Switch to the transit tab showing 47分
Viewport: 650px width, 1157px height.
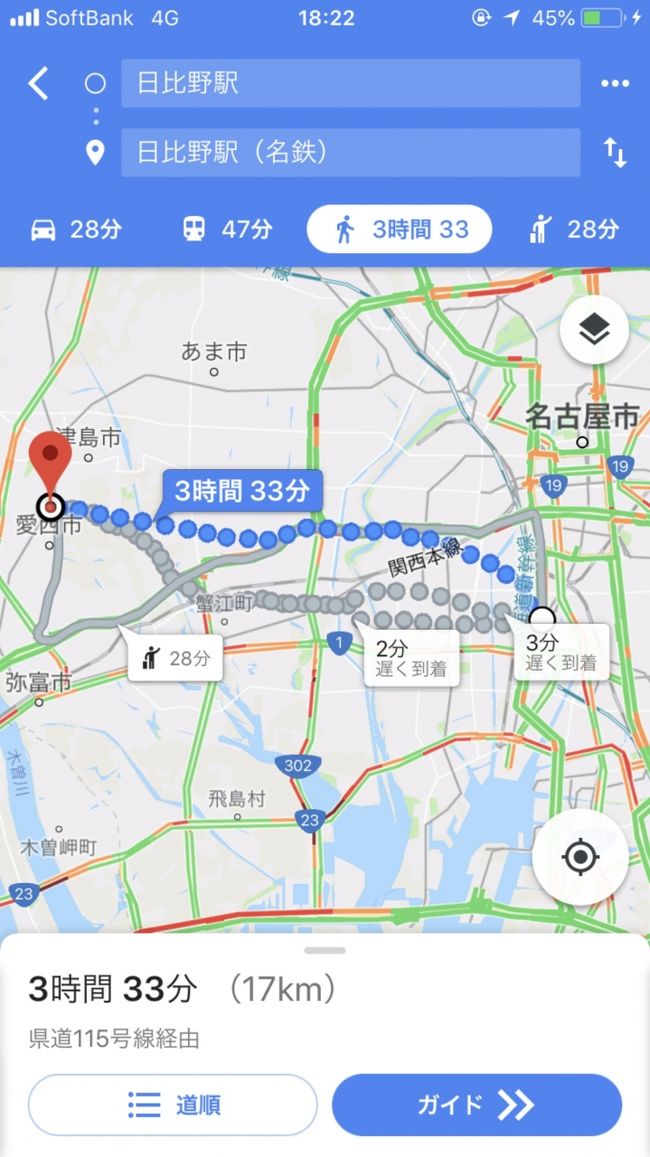tap(227, 230)
